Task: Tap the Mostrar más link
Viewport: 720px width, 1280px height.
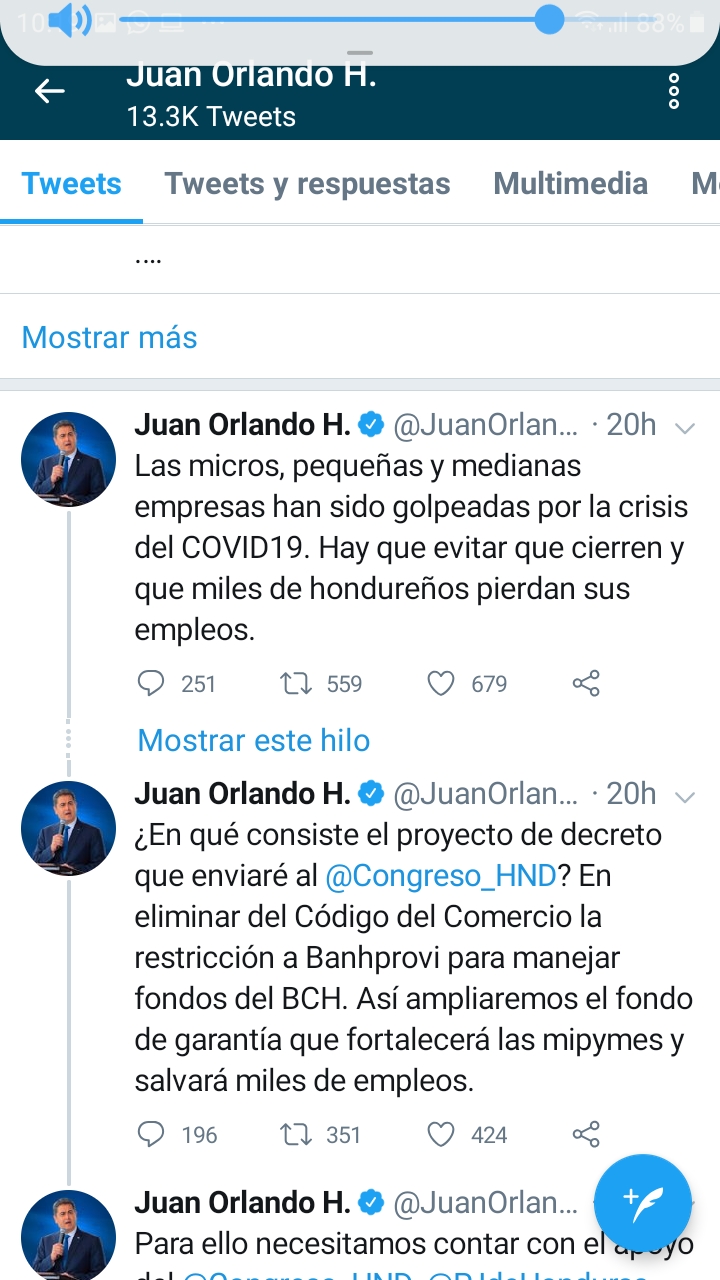Action: pyautogui.click(x=109, y=337)
